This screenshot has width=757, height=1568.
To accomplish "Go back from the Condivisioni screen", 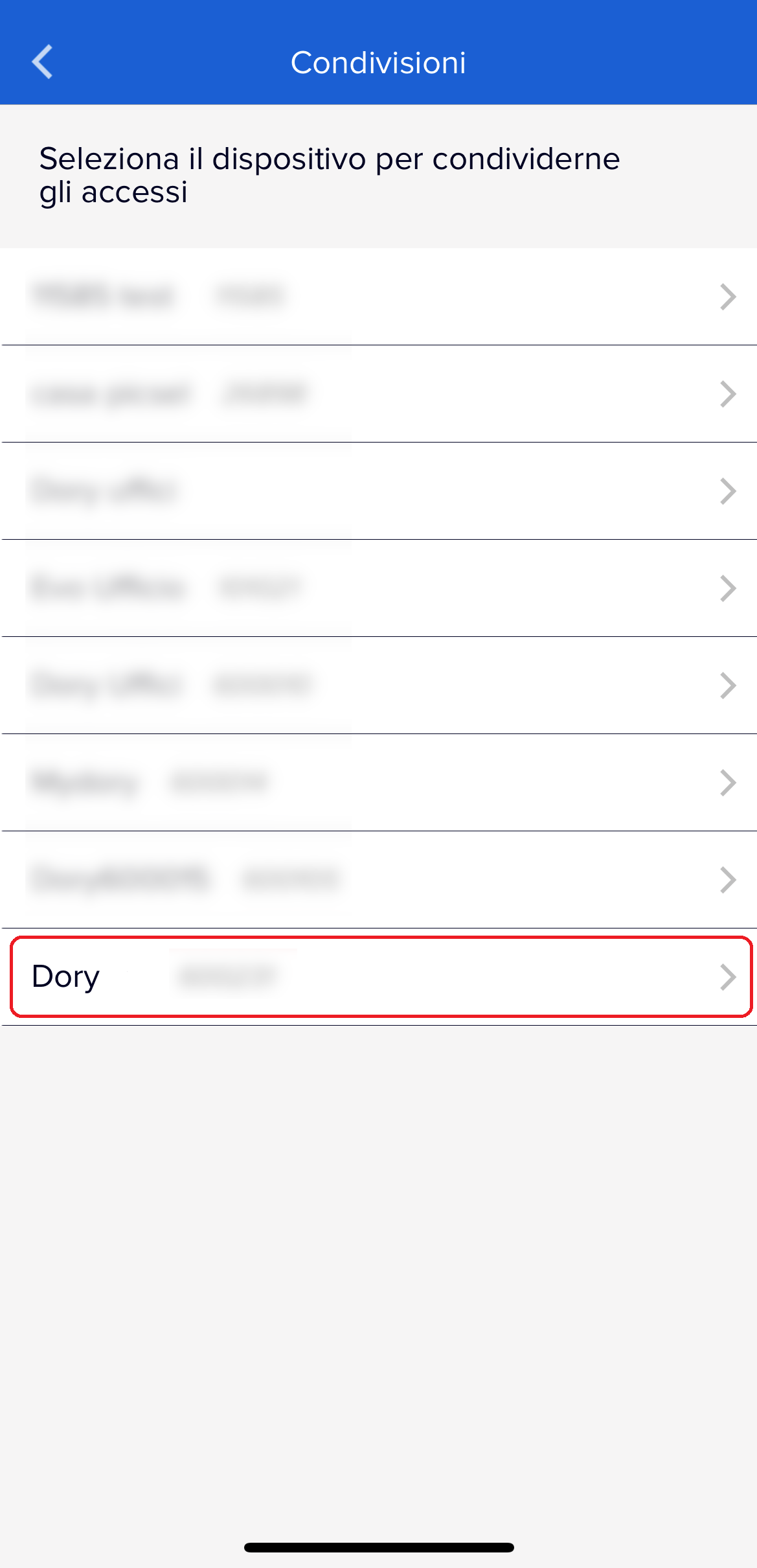I will [x=43, y=62].
